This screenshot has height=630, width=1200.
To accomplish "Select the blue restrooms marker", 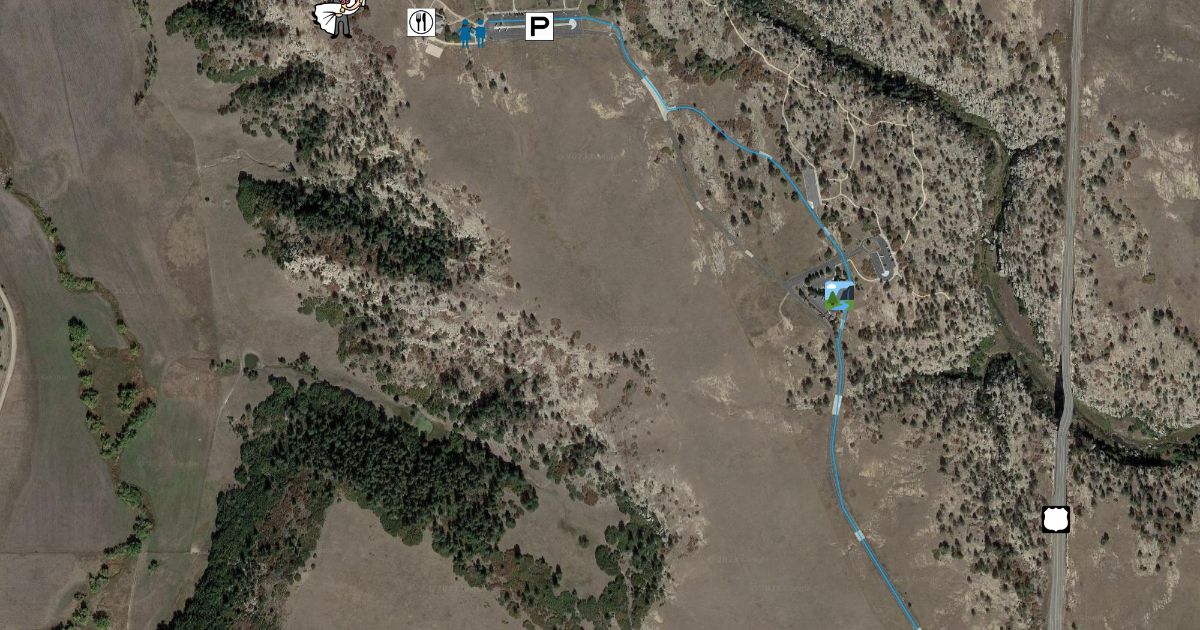I will 473,31.
